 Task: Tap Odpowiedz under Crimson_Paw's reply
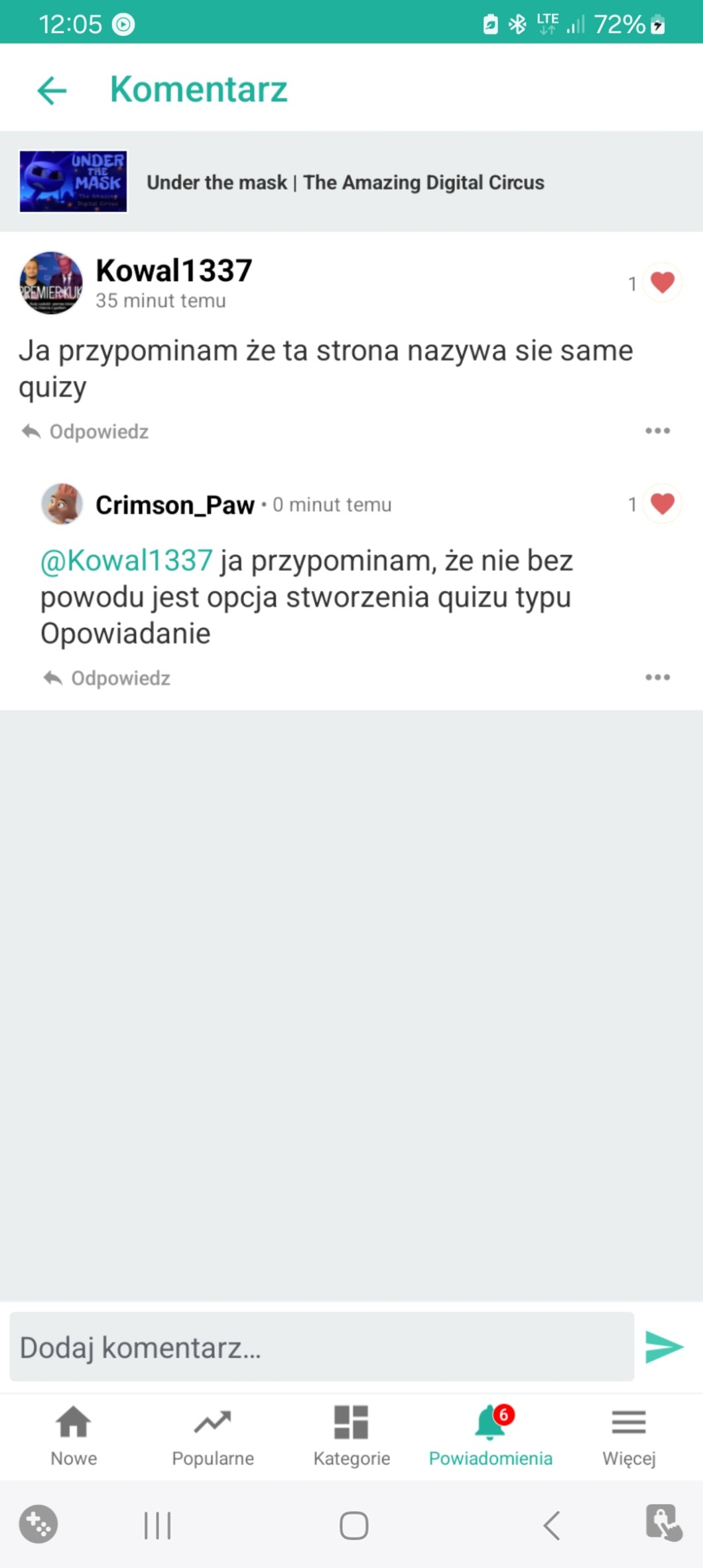click(107, 678)
